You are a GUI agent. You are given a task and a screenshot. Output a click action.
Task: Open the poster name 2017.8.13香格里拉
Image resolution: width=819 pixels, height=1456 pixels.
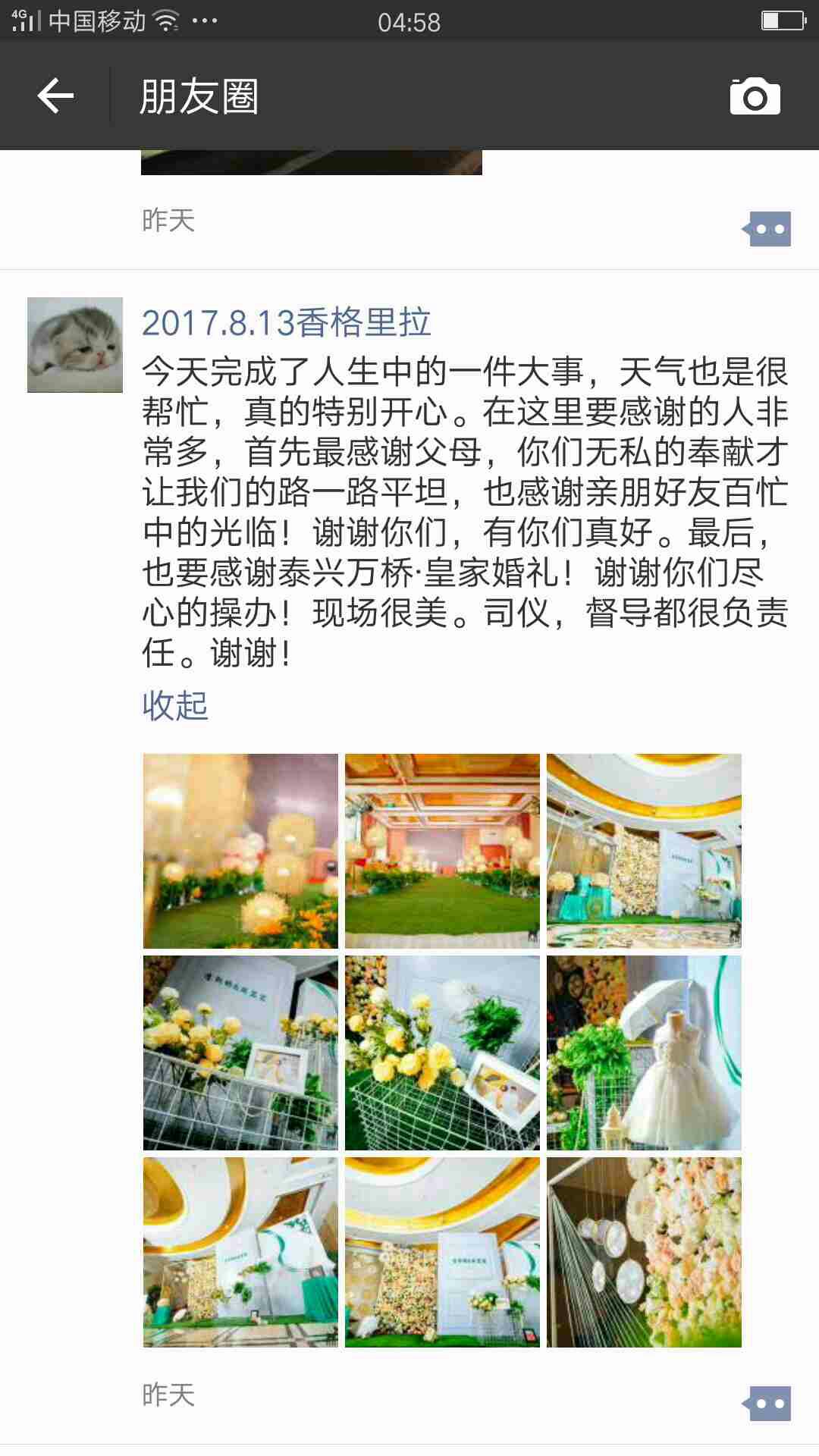[x=286, y=323]
